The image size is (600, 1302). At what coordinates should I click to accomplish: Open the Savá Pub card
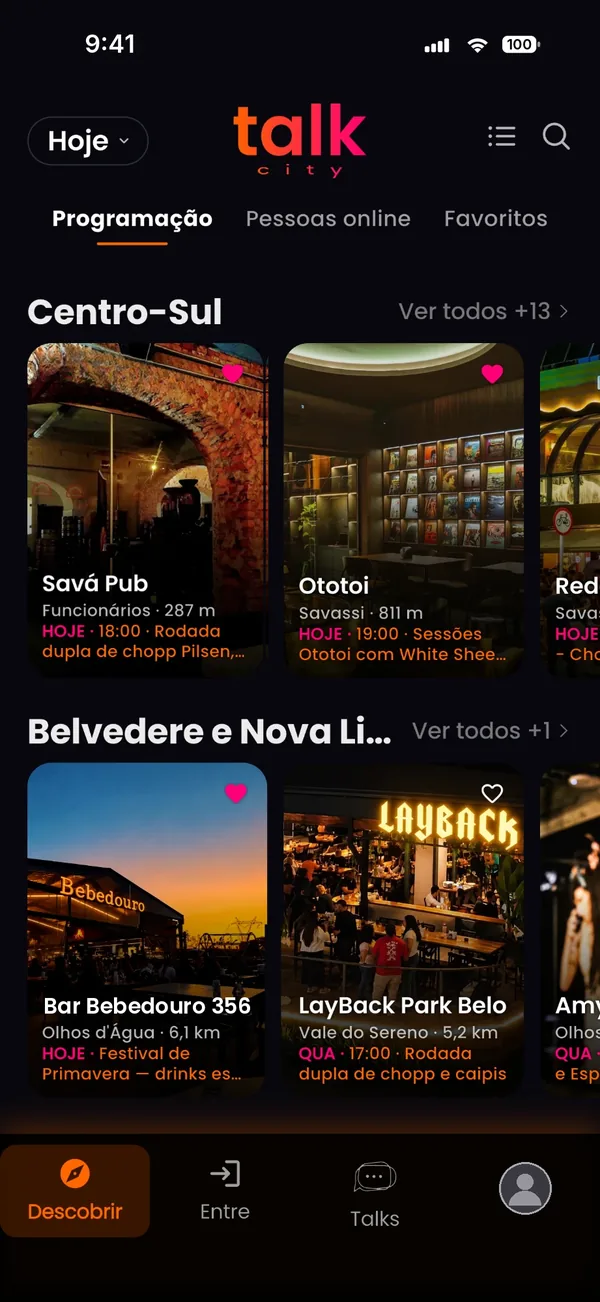pyautogui.click(x=147, y=509)
